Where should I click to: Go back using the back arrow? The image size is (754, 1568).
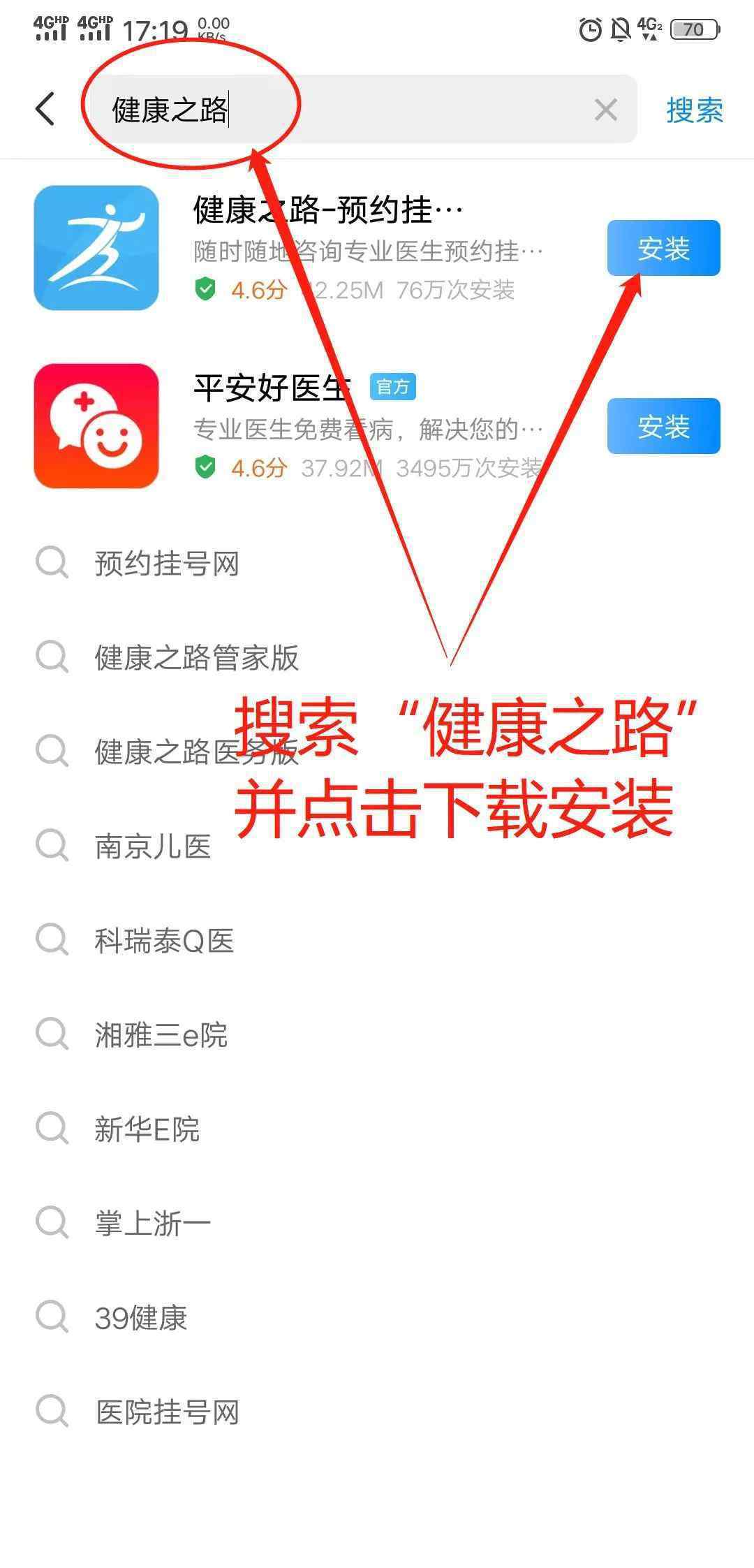pyautogui.click(x=45, y=110)
